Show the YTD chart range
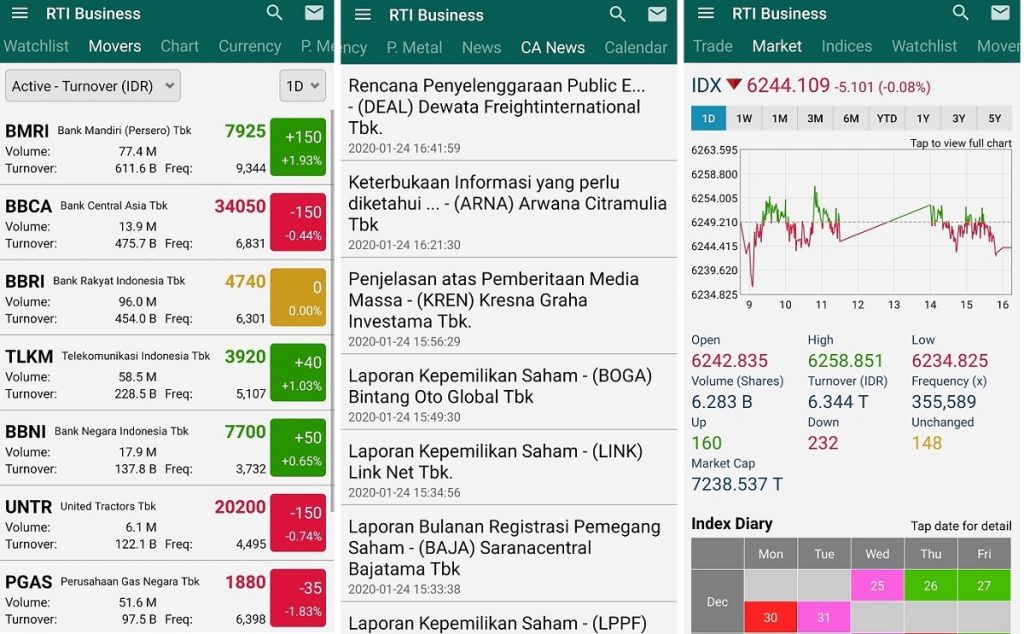 pos(887,118)
